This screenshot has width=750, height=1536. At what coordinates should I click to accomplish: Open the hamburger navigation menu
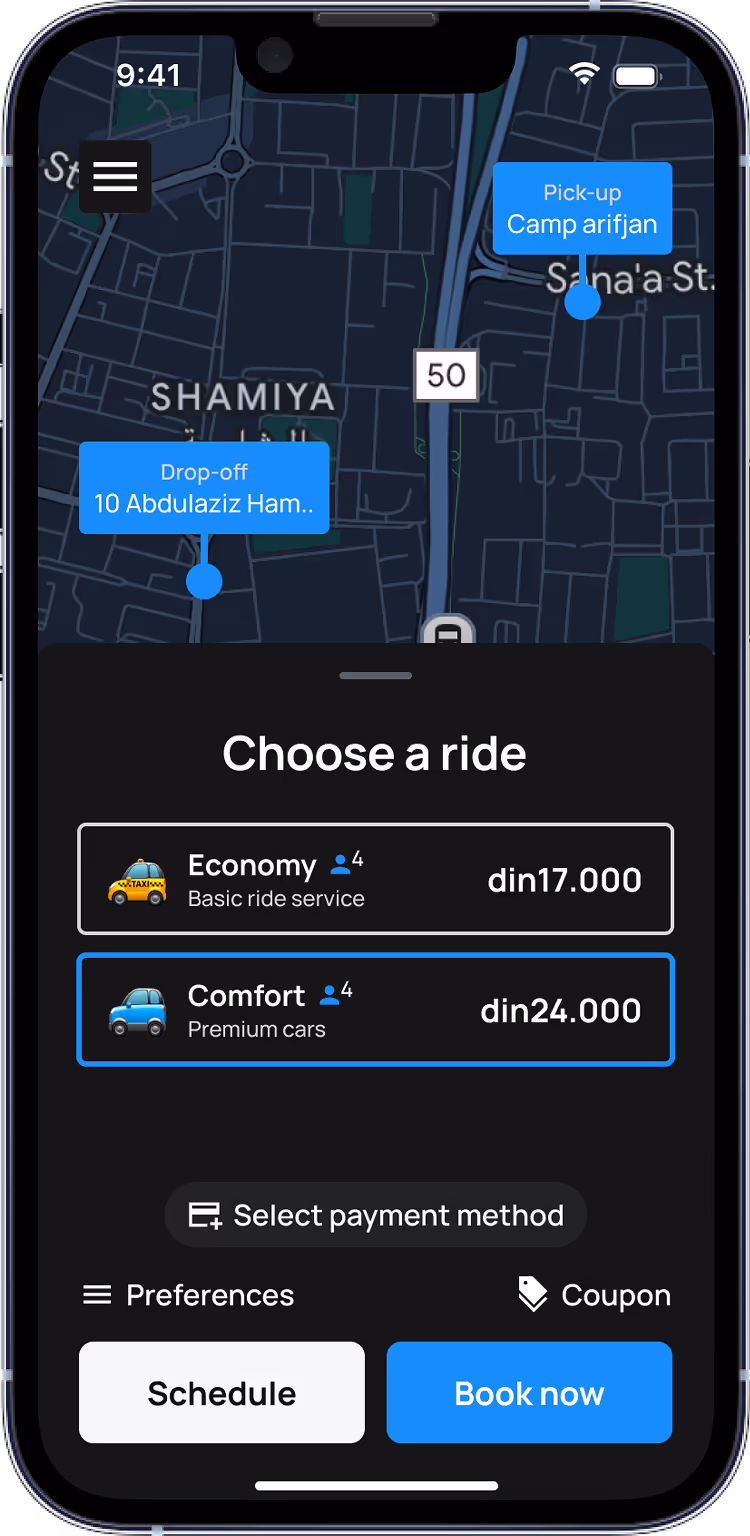point(115,177)
